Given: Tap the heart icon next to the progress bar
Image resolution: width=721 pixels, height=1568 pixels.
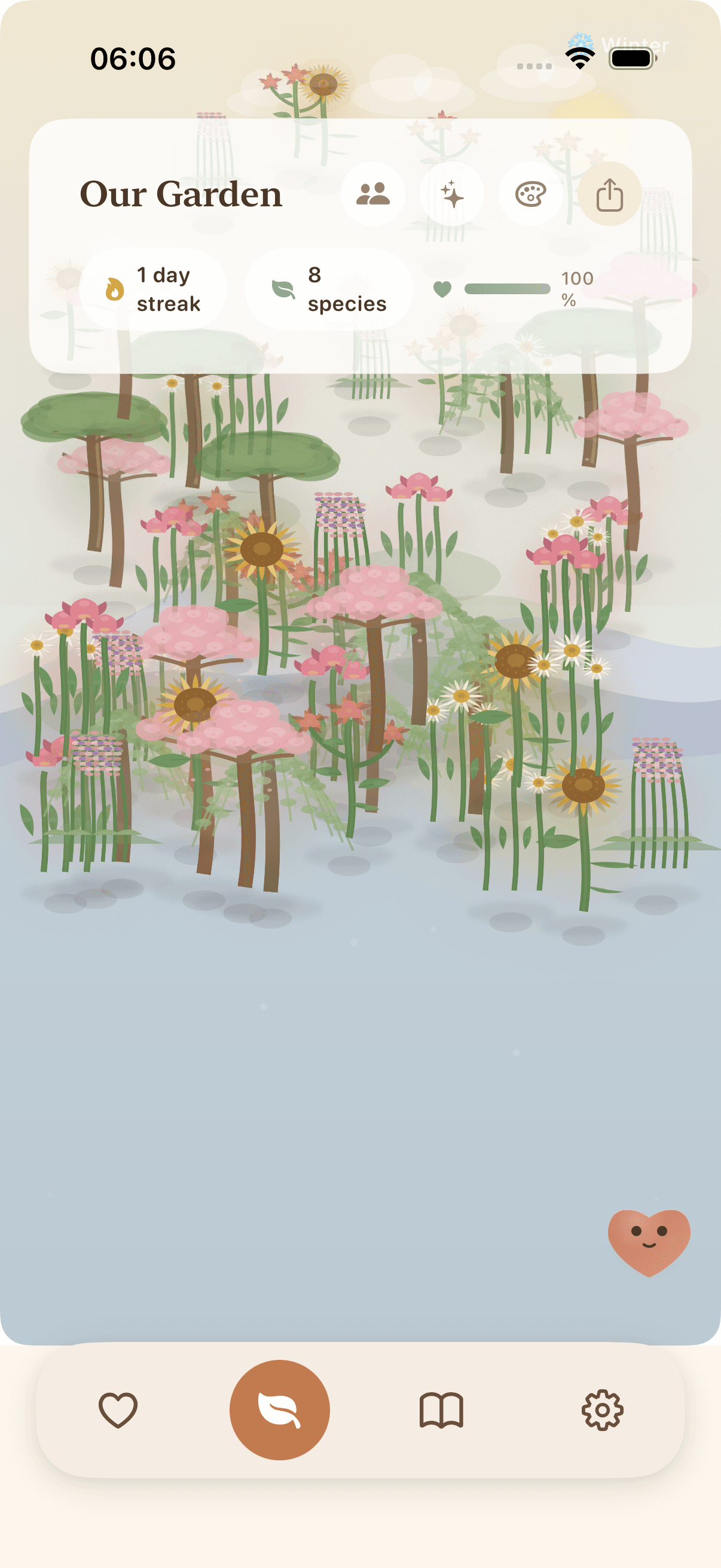Looking at the screenshot, I should 444,288.
